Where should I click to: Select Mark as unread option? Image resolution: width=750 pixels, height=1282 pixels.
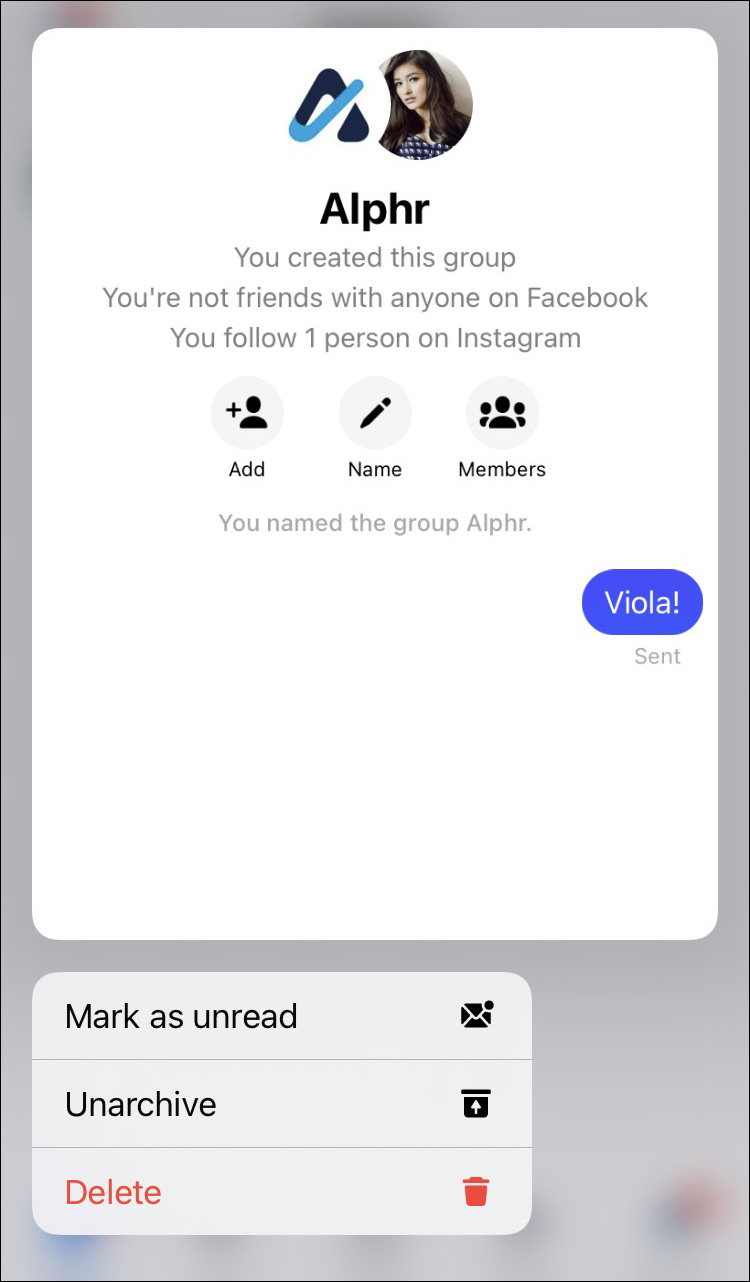coord(281,1016)
